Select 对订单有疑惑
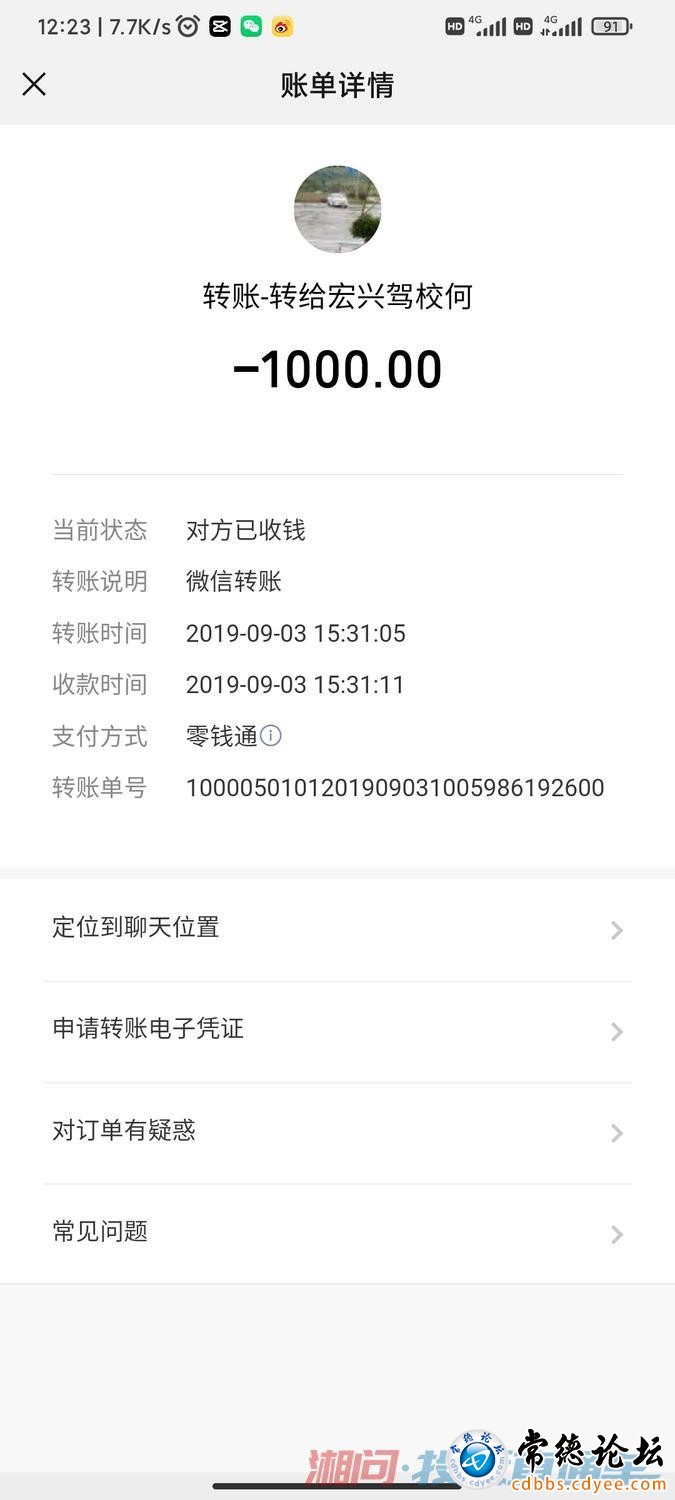This screenshot has width=675, height=1500. pos(337,1132)
